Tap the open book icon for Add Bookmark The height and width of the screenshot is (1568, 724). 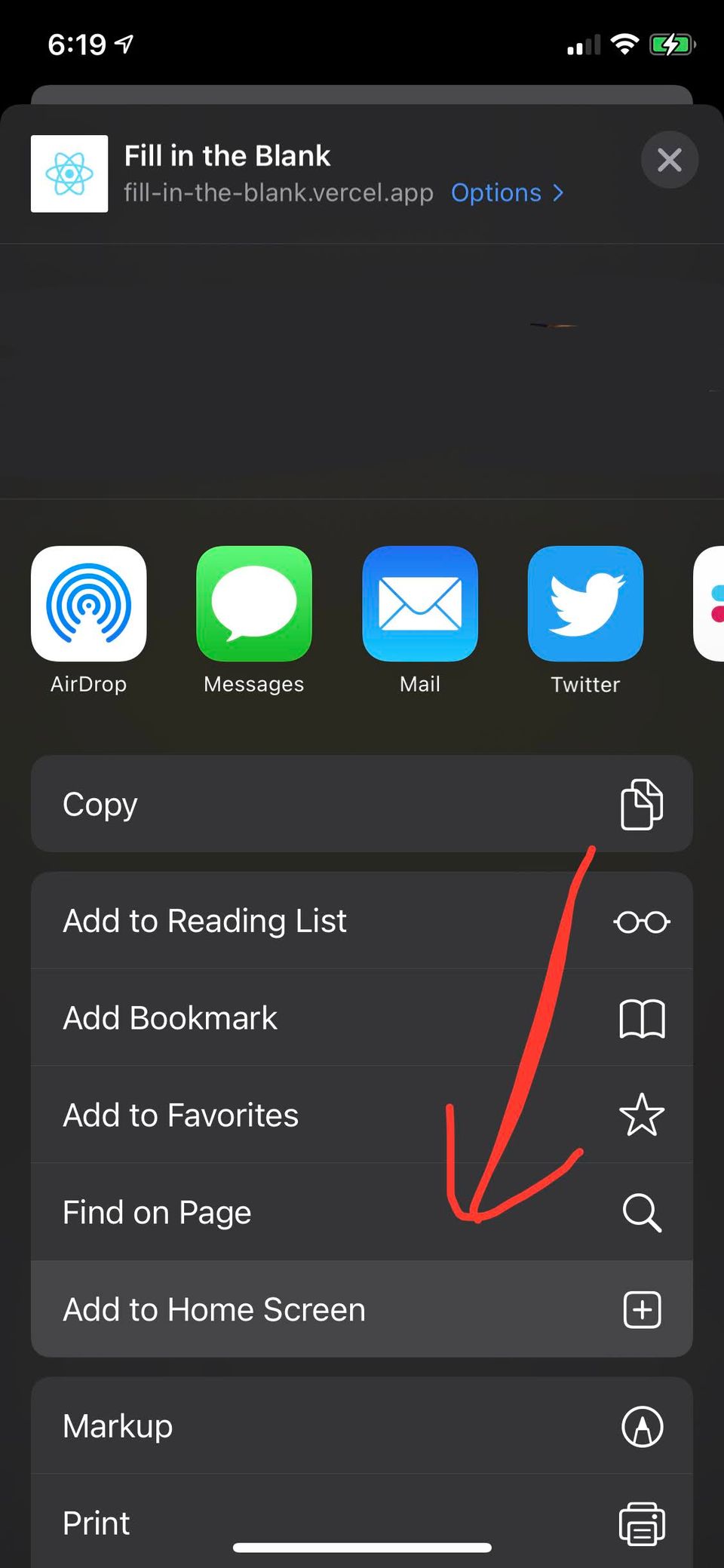coord(642,1018)
